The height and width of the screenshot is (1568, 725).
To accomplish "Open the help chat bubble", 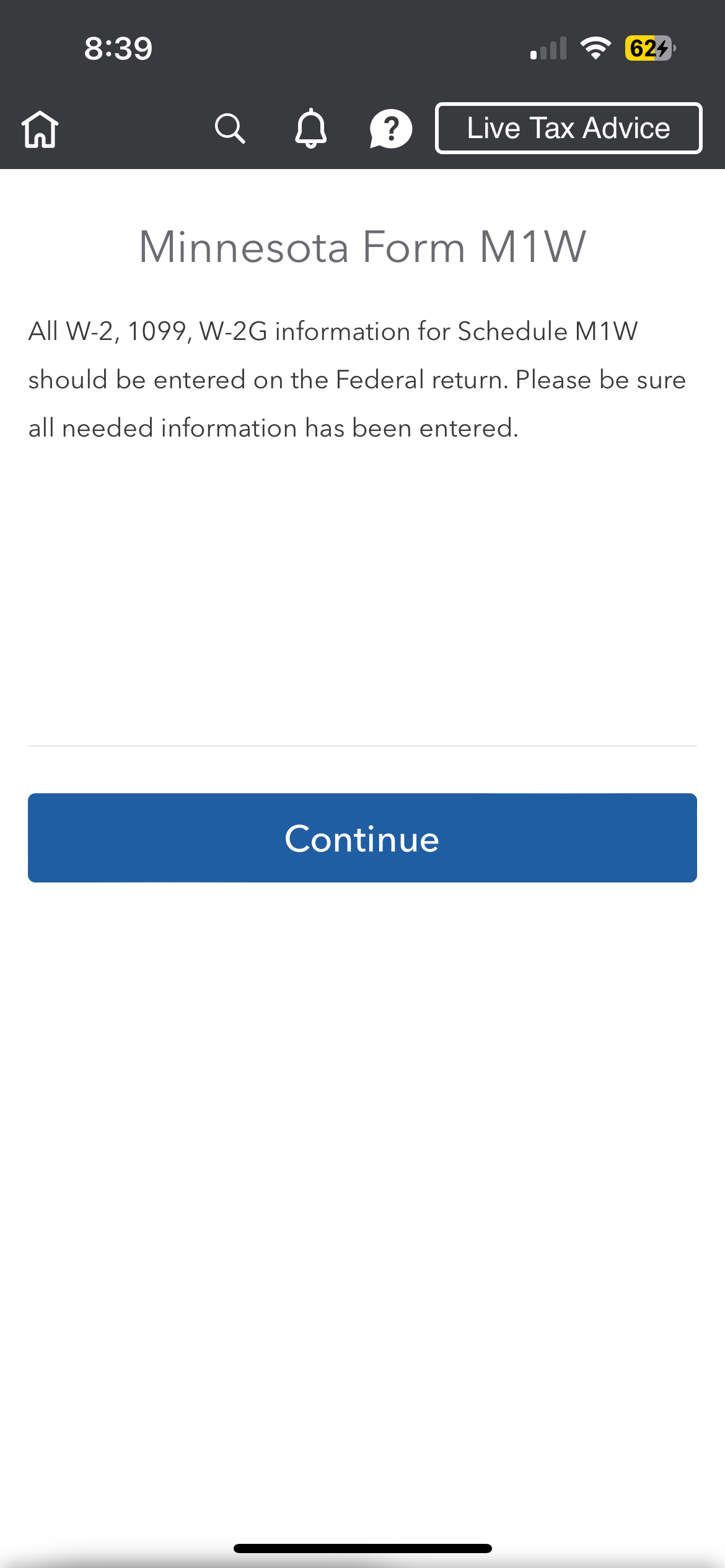I will click(390, 129).
